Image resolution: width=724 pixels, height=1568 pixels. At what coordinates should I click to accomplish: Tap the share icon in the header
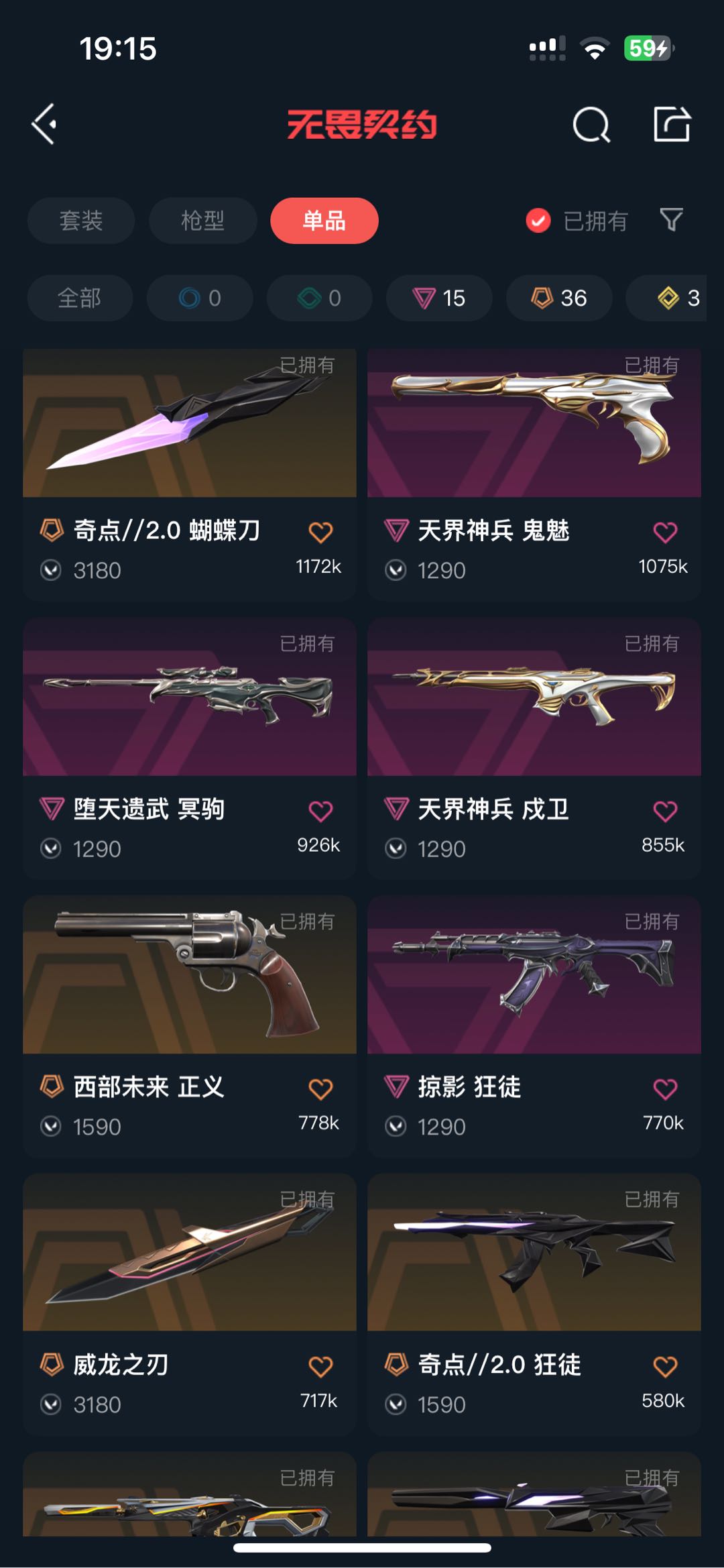pyautogui.click(x=671, y=124)
